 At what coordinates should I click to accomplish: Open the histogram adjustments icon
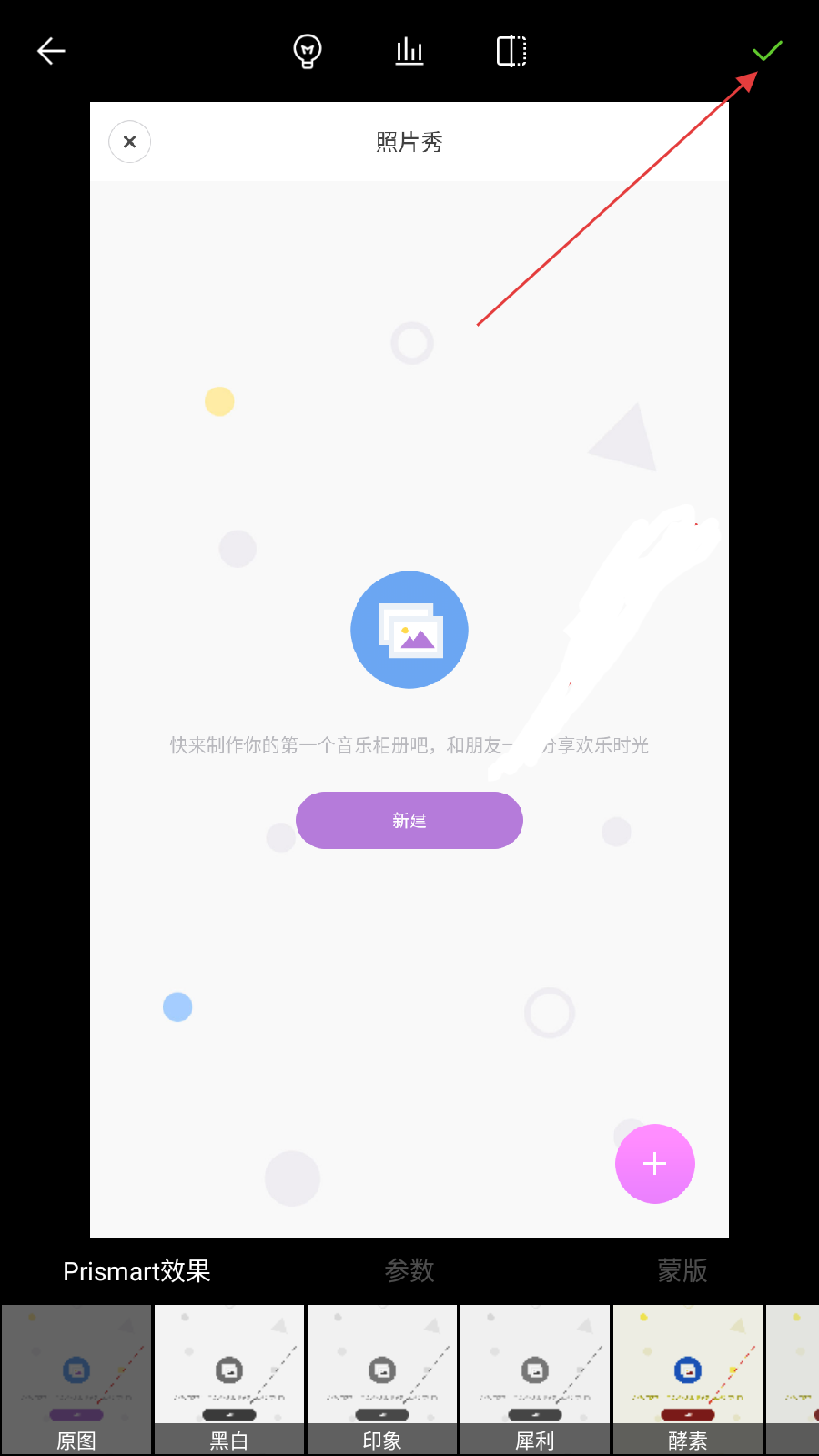click(409, 51)
